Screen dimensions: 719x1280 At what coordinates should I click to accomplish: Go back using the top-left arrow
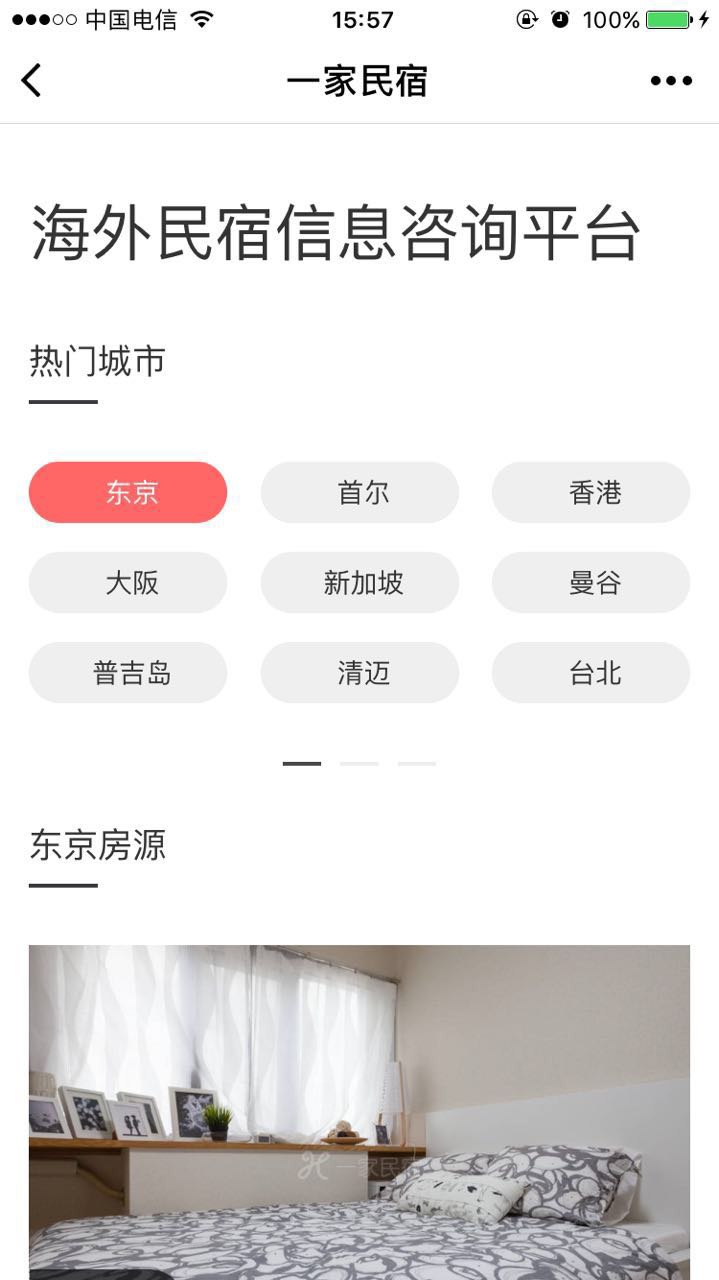(32, 81)
